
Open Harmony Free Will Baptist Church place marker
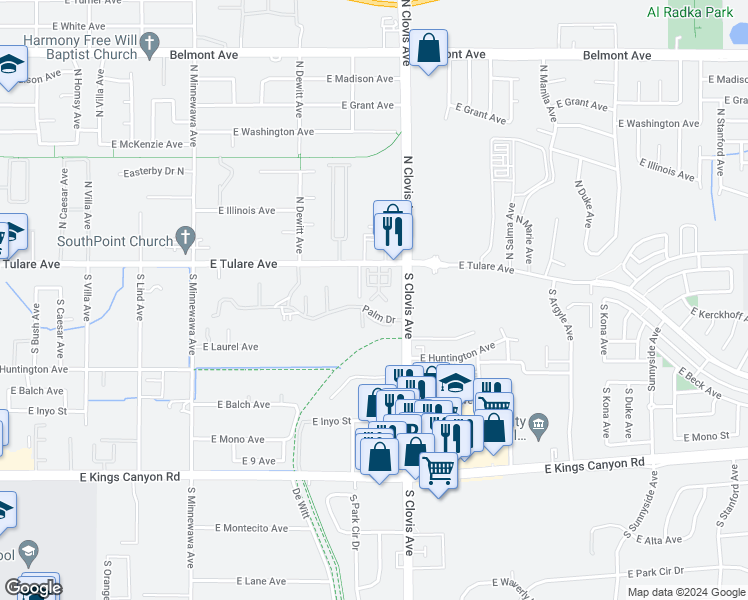150,44
